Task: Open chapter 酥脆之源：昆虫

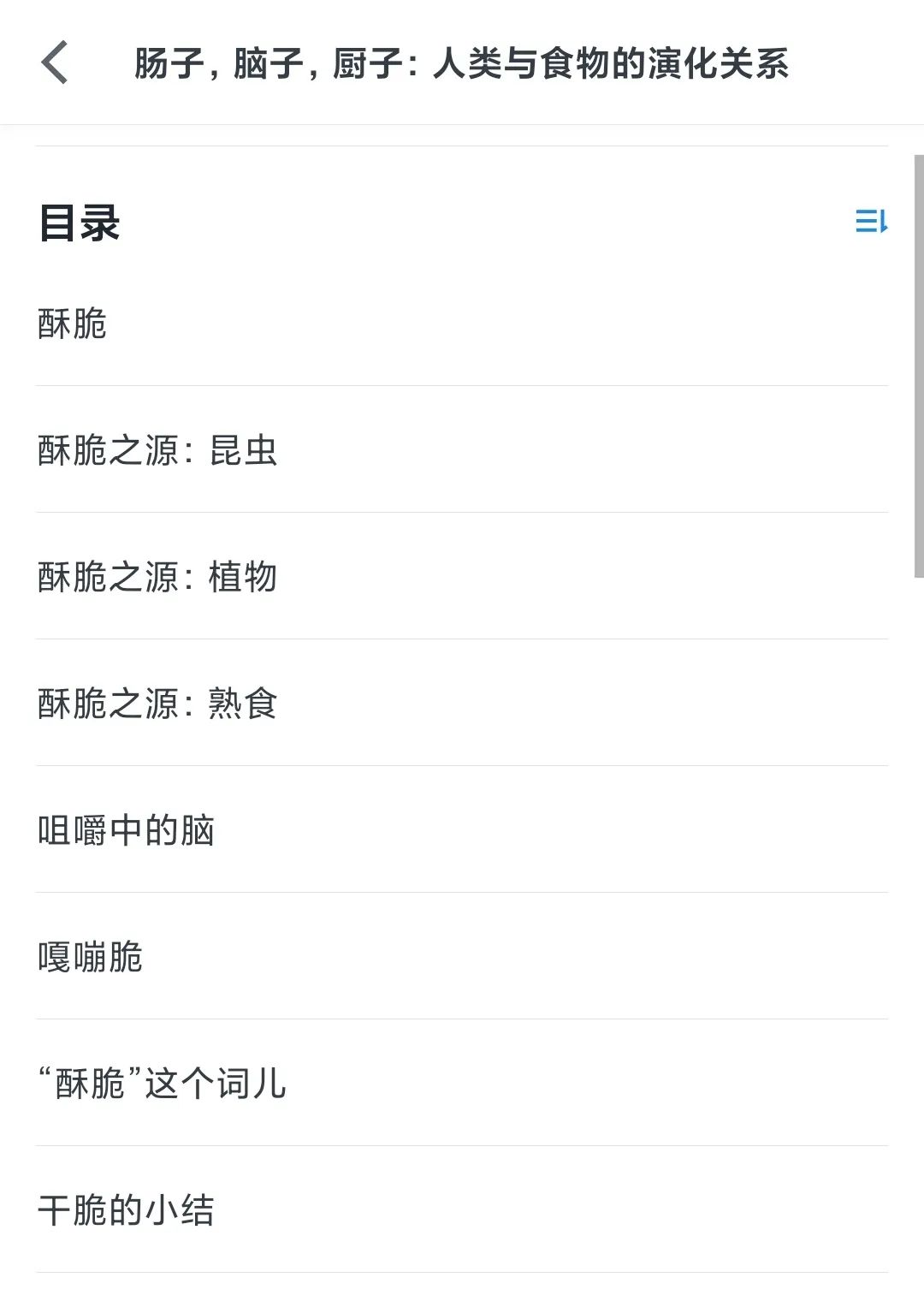Action: click(x=157, y=450)
